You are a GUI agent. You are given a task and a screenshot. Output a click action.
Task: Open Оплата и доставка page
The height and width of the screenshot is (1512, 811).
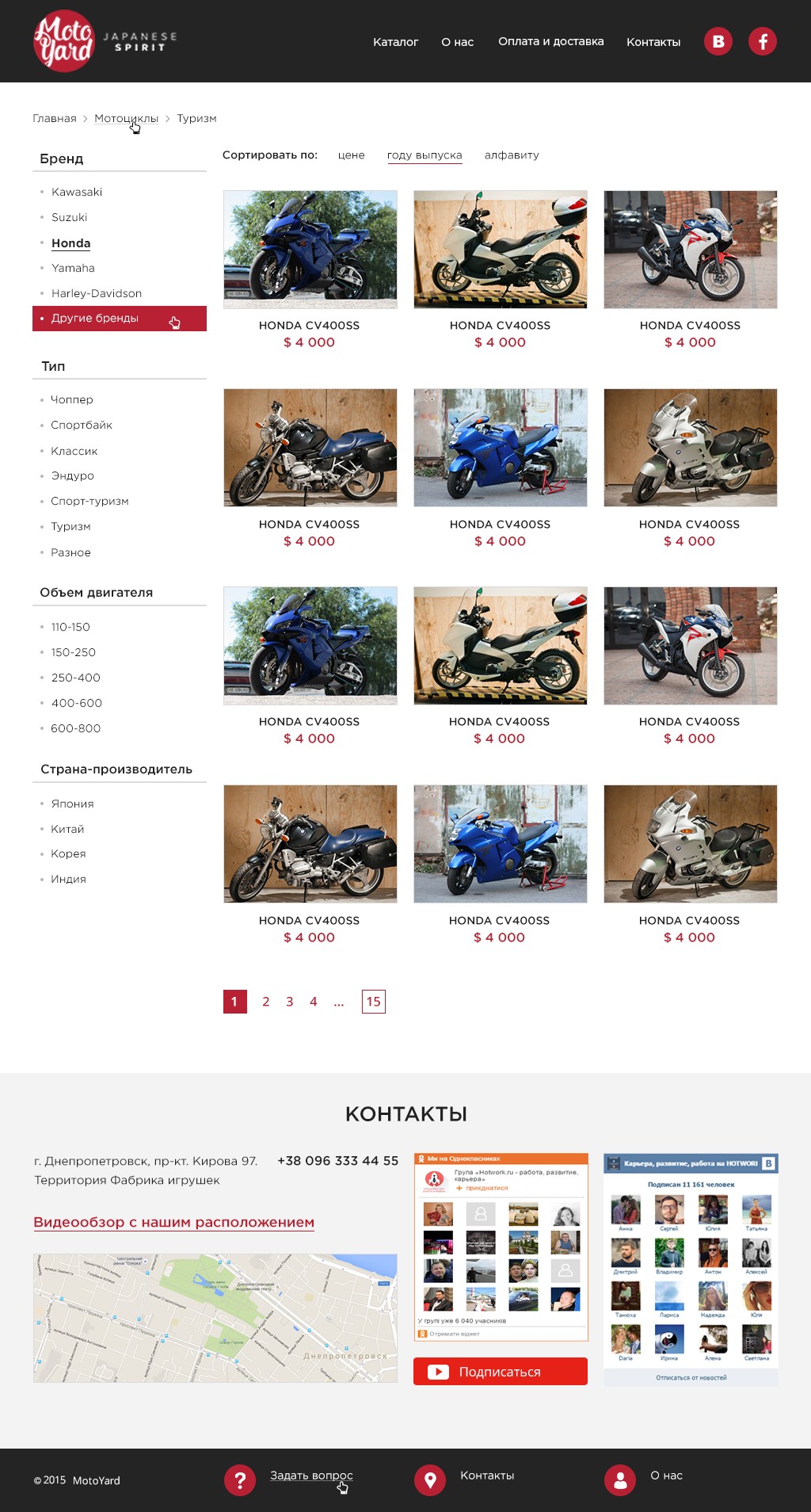click(550, 41)
